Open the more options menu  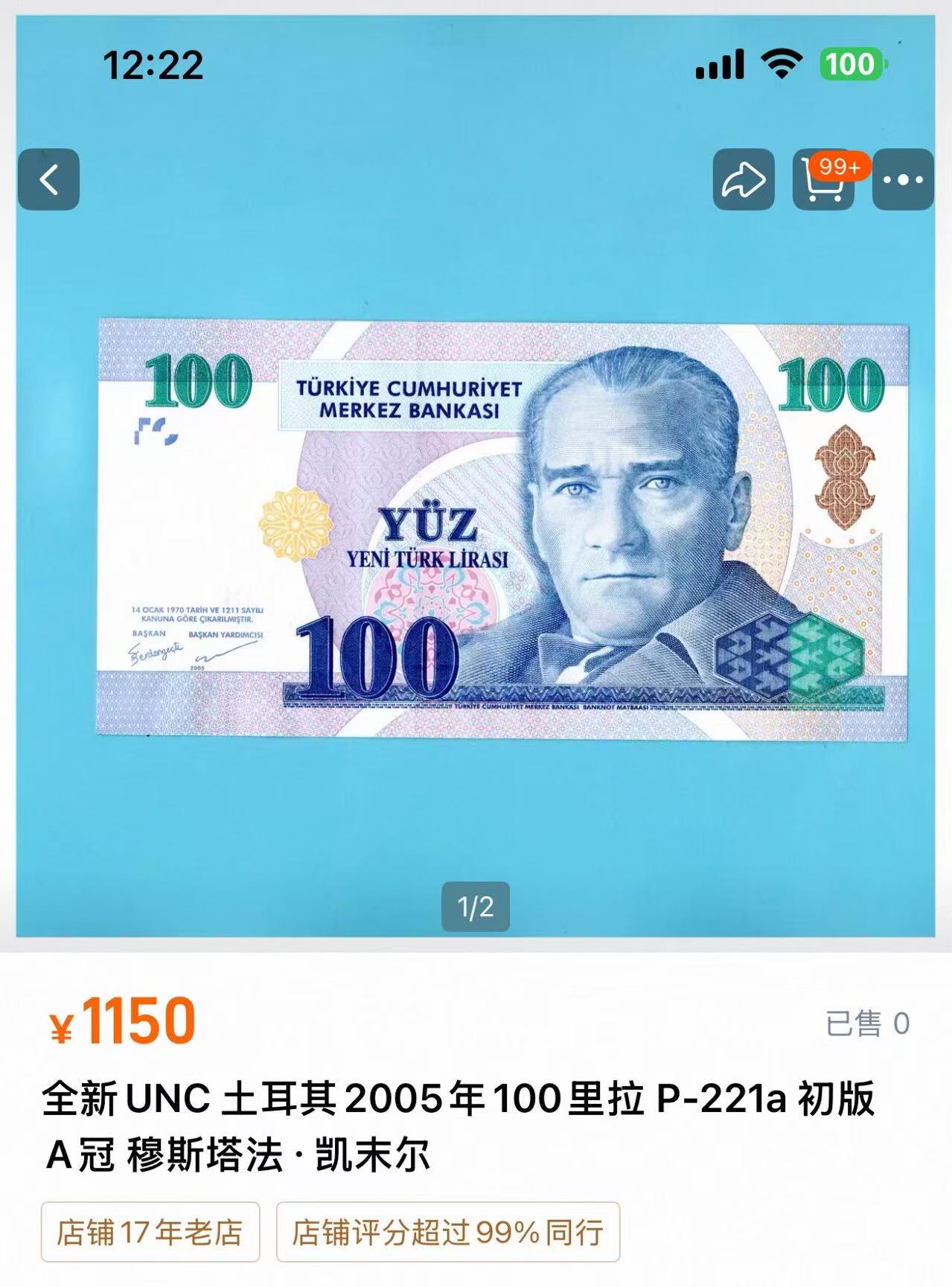(901, 179)
